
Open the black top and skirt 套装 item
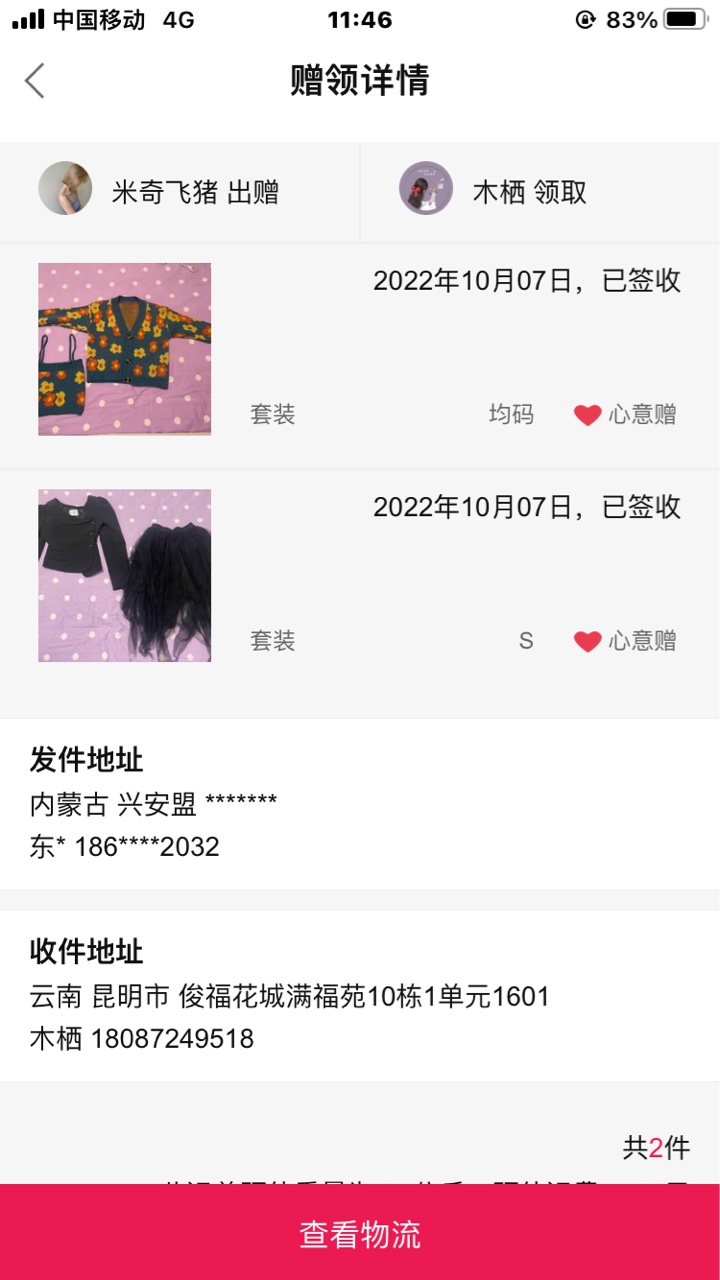coord(125,575)
